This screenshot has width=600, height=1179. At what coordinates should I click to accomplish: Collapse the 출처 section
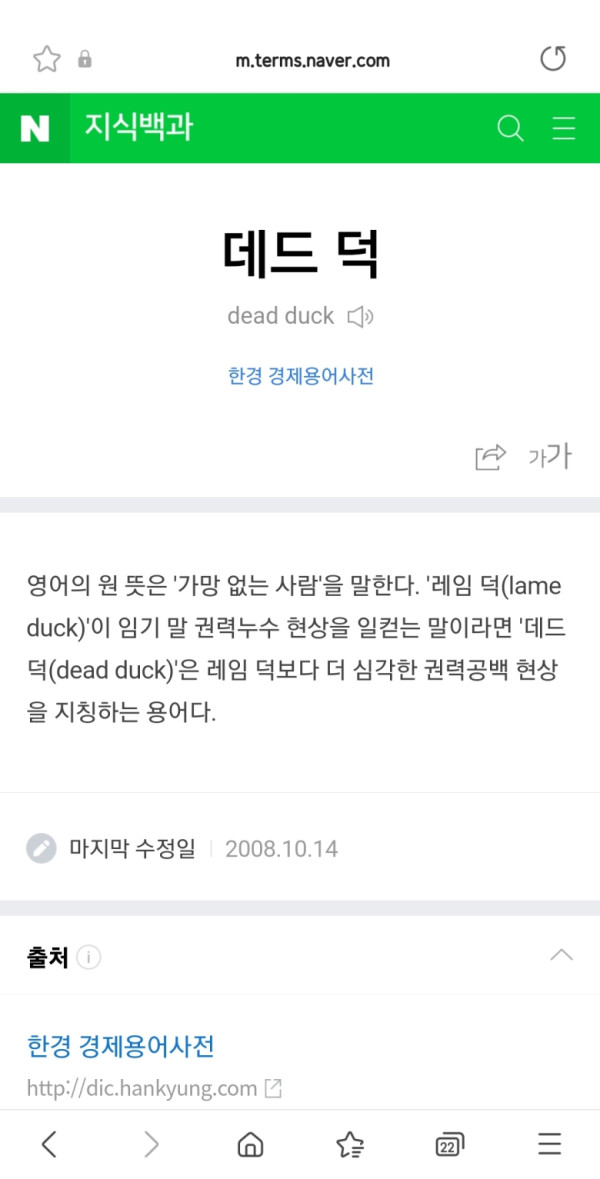562,955
